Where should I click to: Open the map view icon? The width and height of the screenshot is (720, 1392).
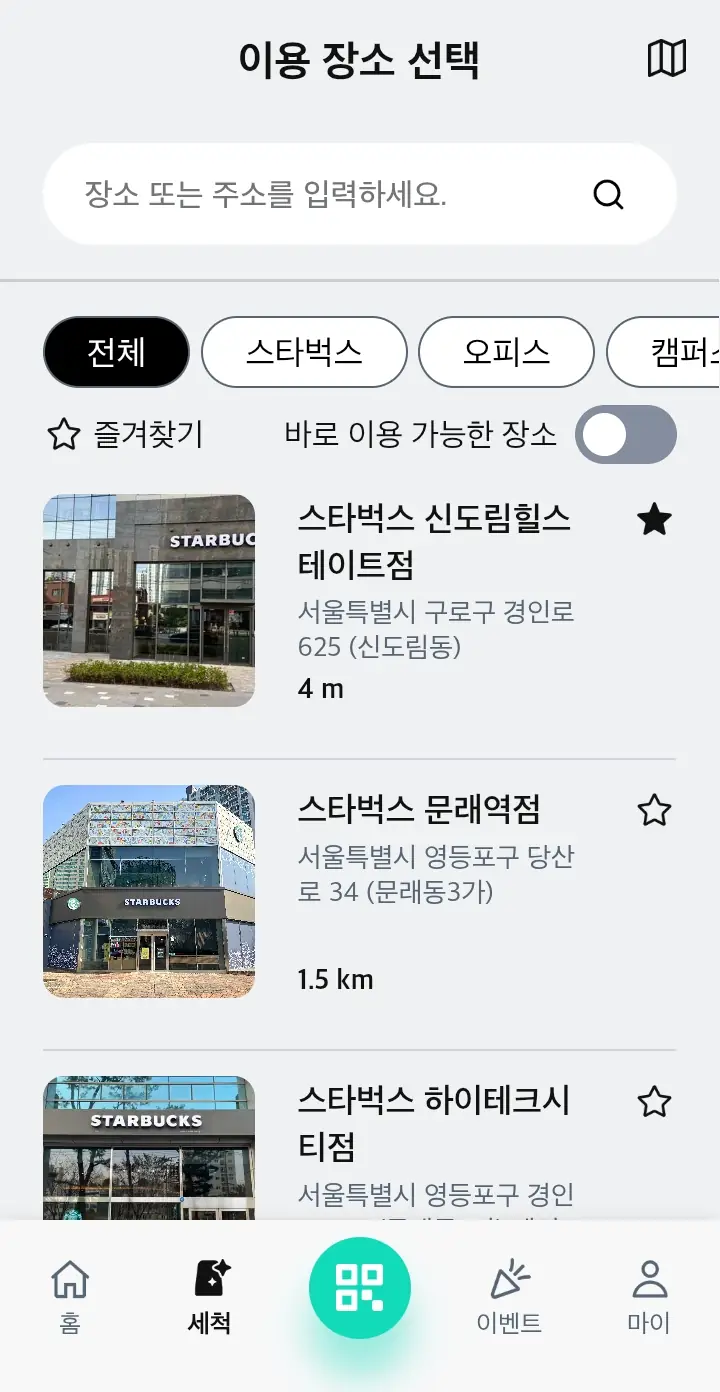pos(666,59)
